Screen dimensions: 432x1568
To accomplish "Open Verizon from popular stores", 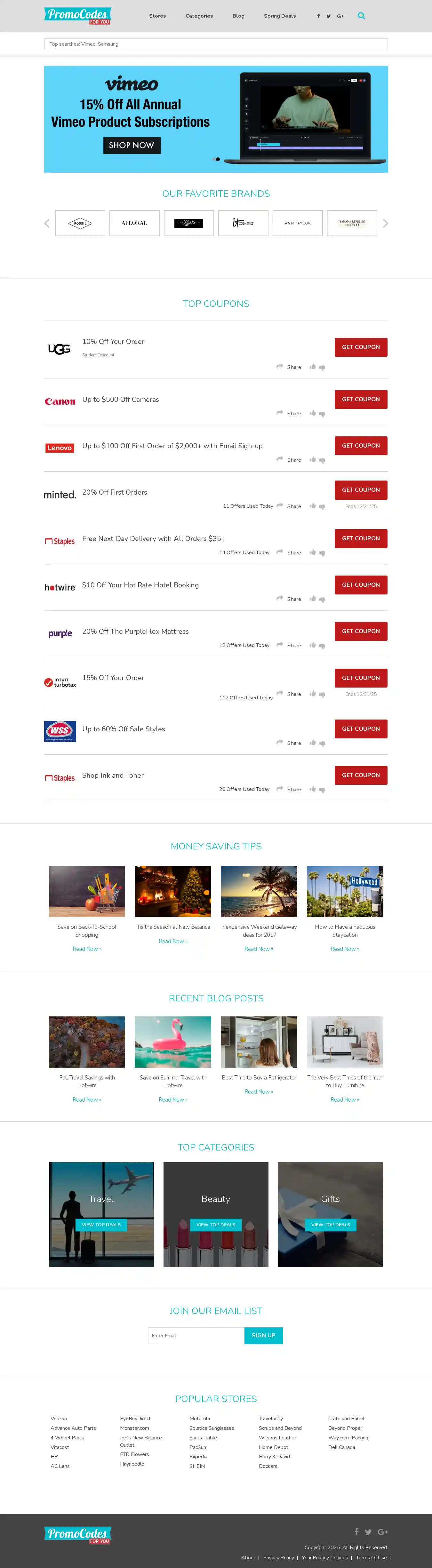I will pos(59,1418).
